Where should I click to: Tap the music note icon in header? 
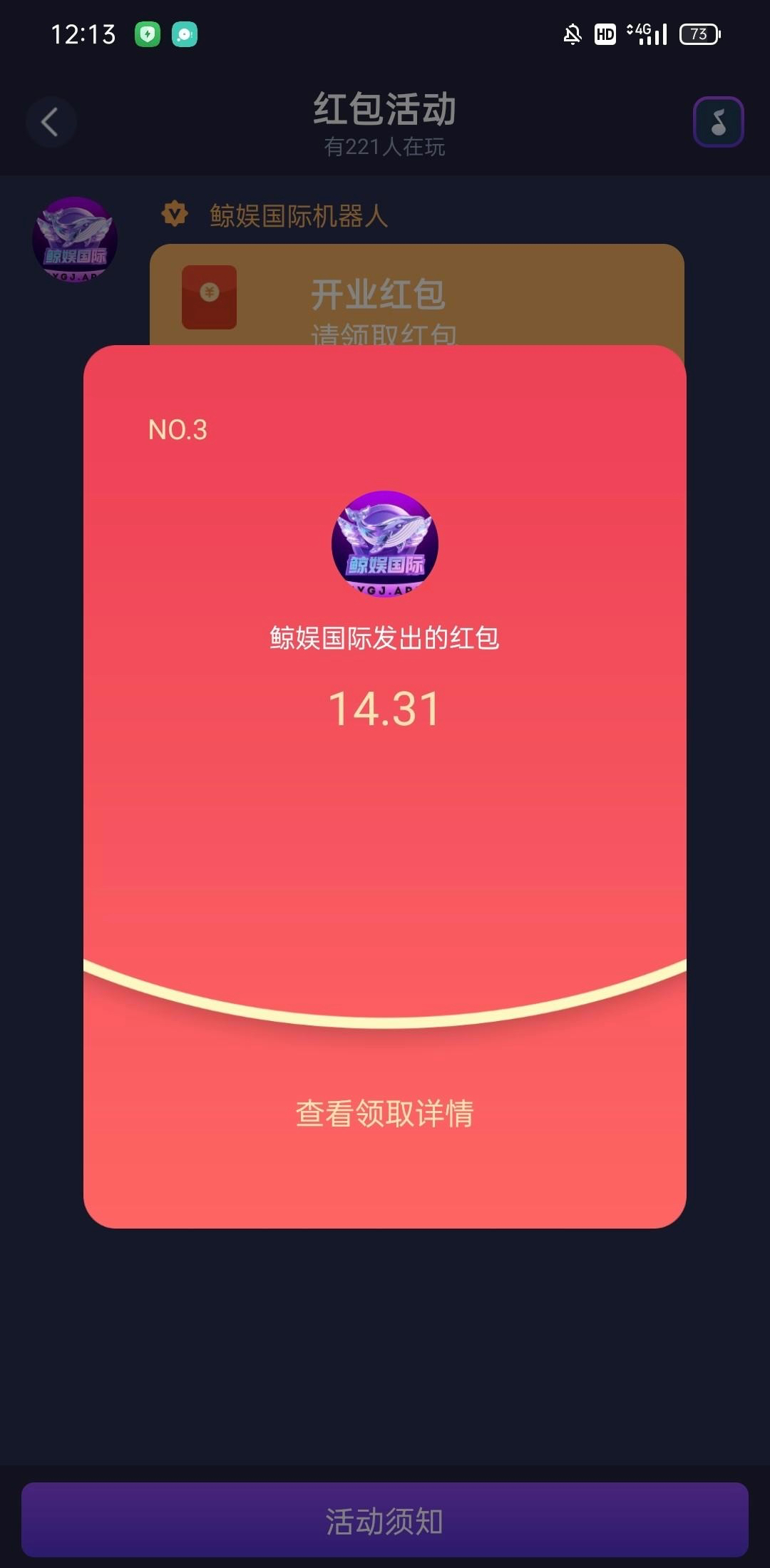[718, 122]
